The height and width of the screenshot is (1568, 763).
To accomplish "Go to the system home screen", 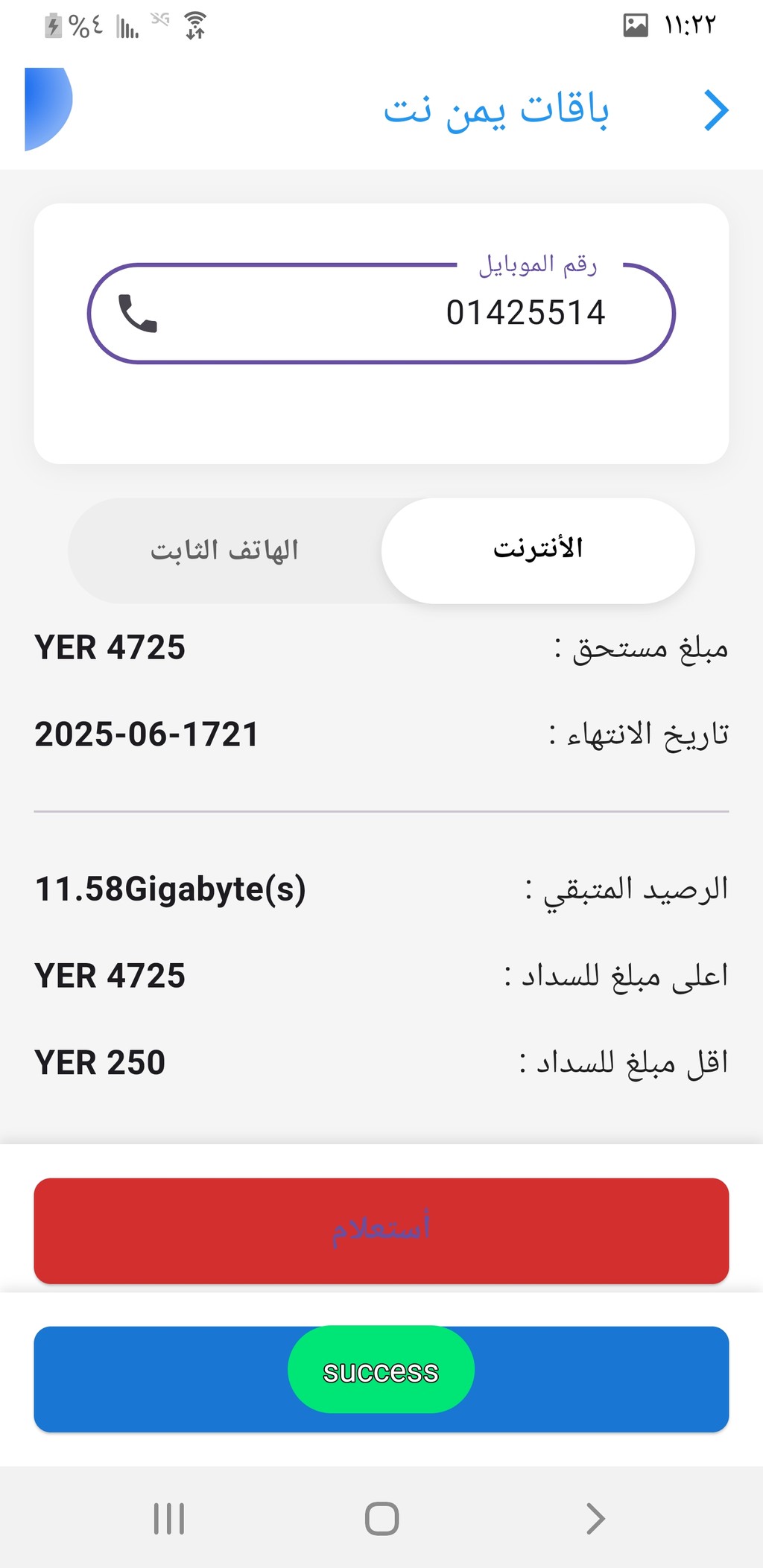I will (x=381, y=1518).
